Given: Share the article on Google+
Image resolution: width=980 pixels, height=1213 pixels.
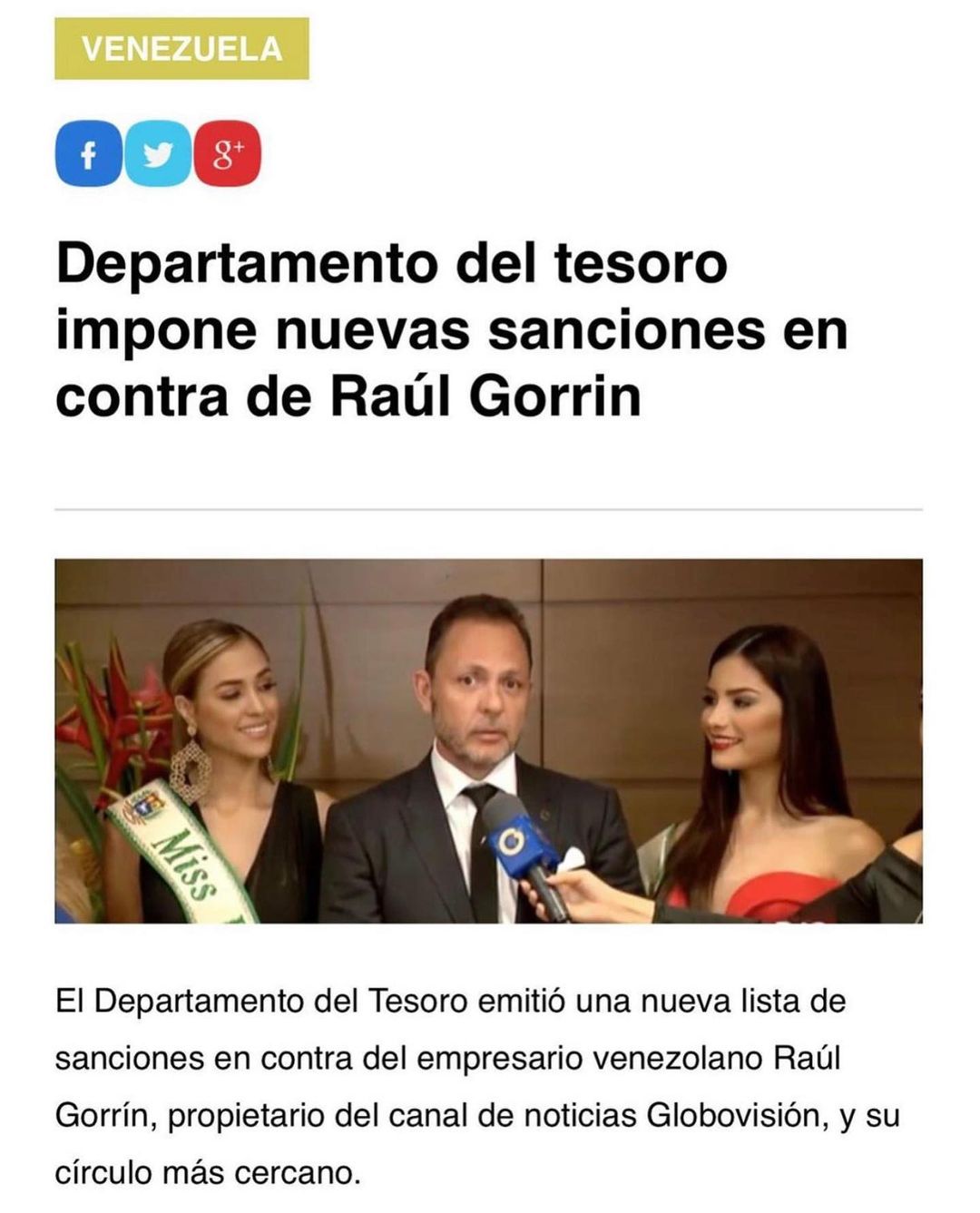Looking at the screenshot, I should [x=228, y=154].
